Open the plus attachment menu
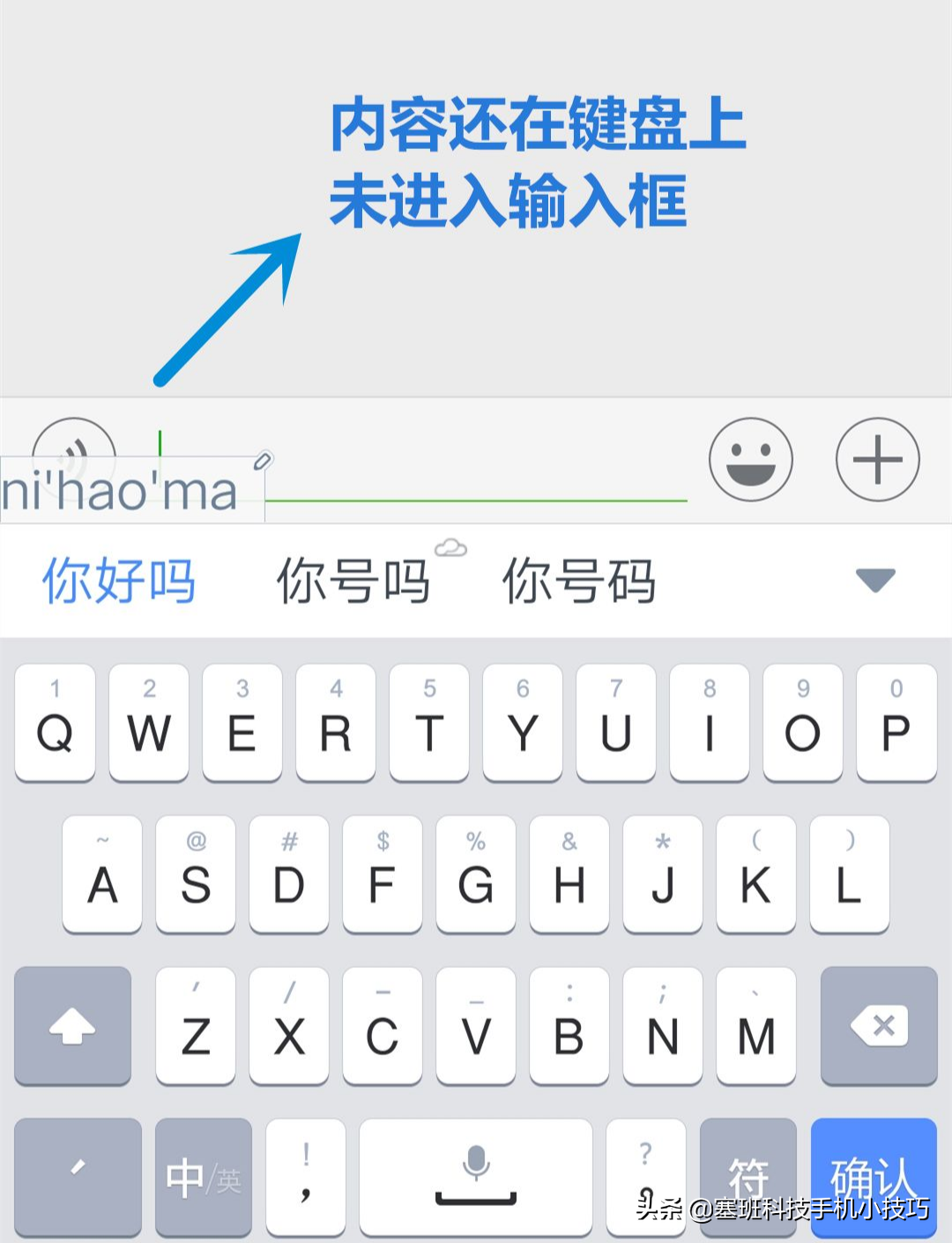Screen dimensions: 952x1243 [877, 460]
